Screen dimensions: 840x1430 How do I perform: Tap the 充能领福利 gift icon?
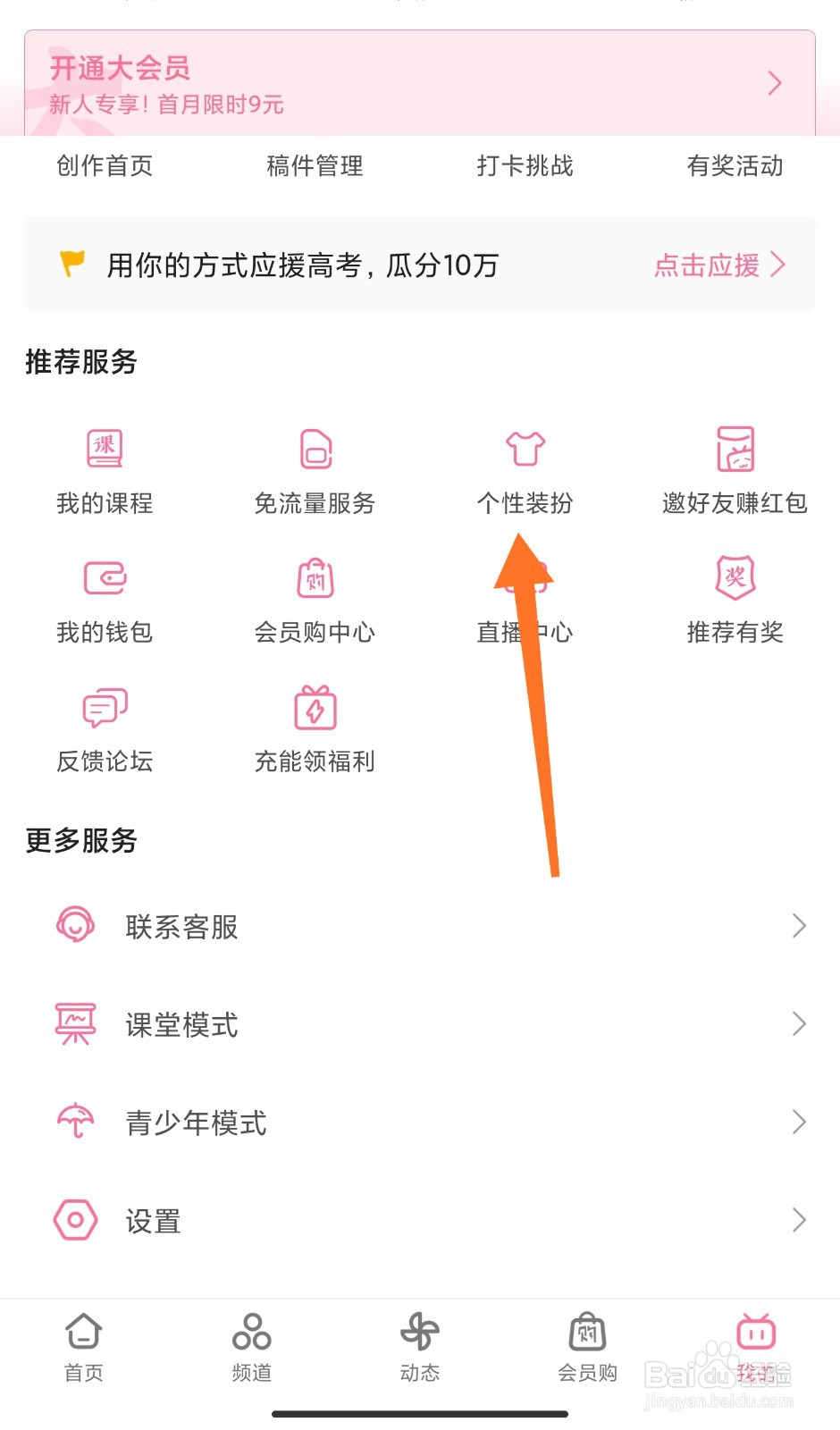coord(315,707)
